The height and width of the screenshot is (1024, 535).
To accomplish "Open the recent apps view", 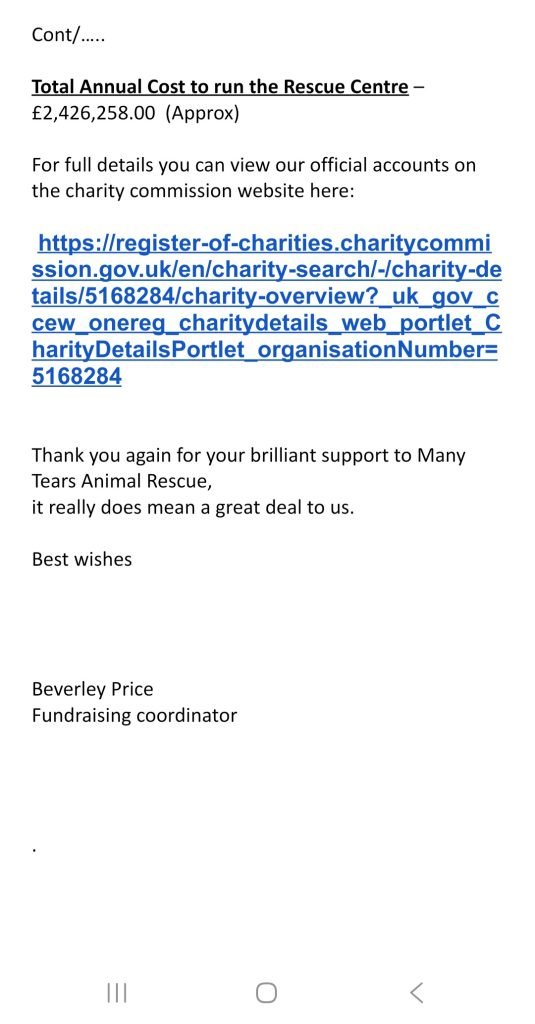I will [117, 993].
